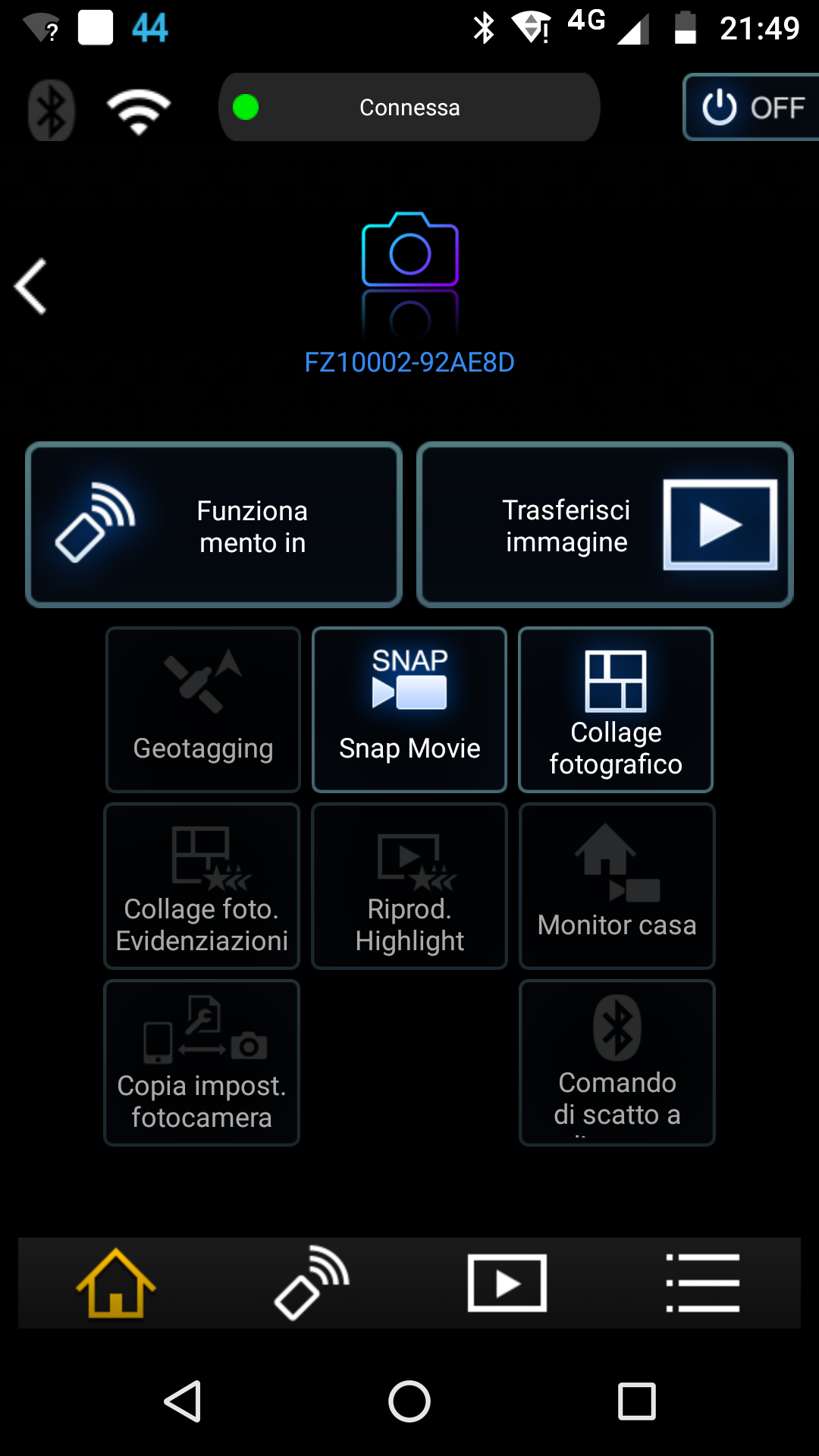This screenshot has height=1456, width=819.
Task: Tap the Bluetooth icon at top left
Action: click(x=52, y=111)
